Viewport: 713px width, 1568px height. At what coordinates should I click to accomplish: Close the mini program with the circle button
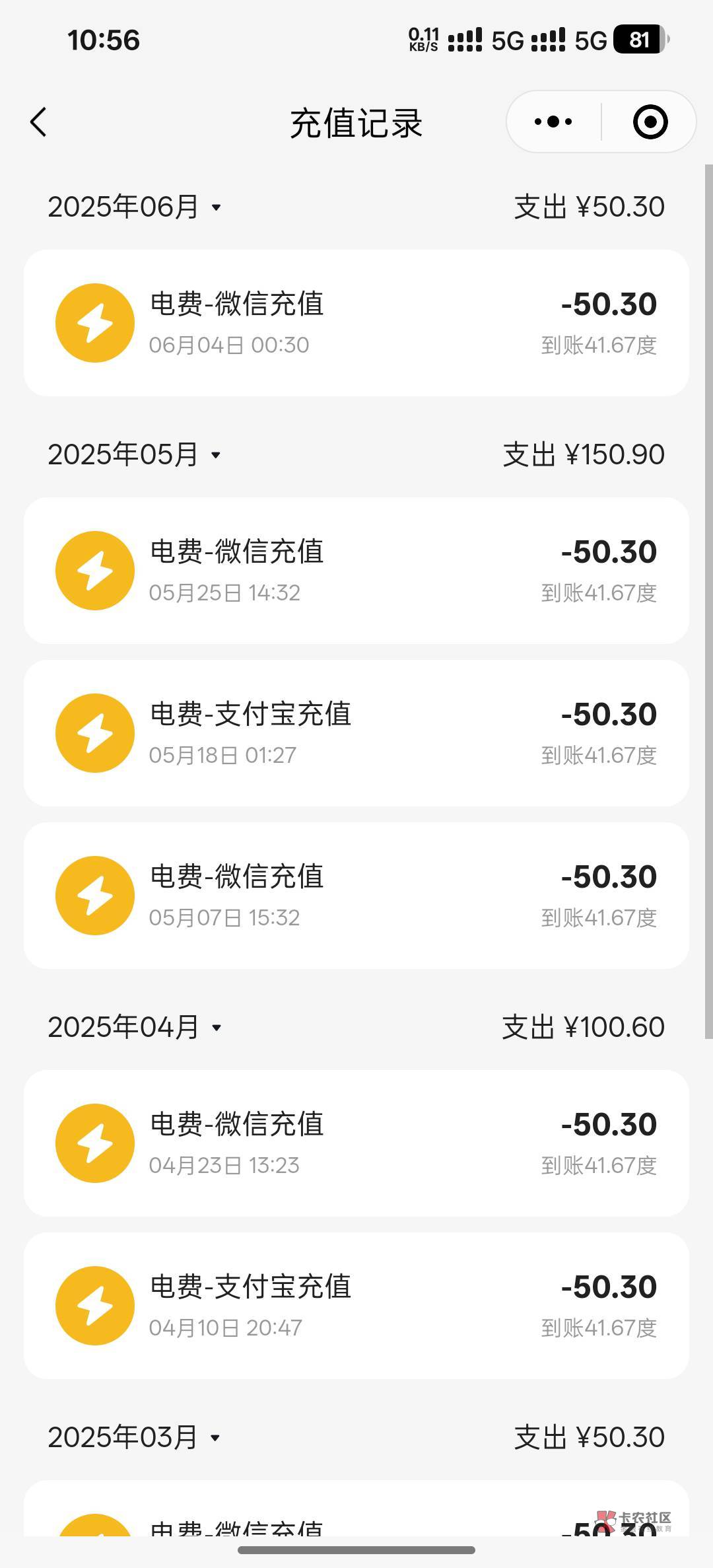650,122
